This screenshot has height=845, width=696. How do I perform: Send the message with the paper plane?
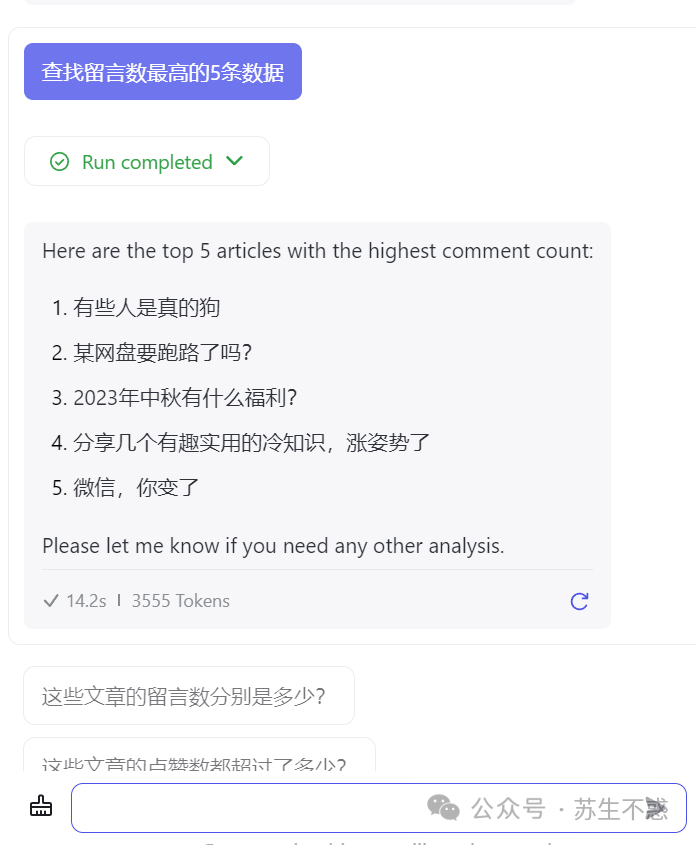[656, 807]
